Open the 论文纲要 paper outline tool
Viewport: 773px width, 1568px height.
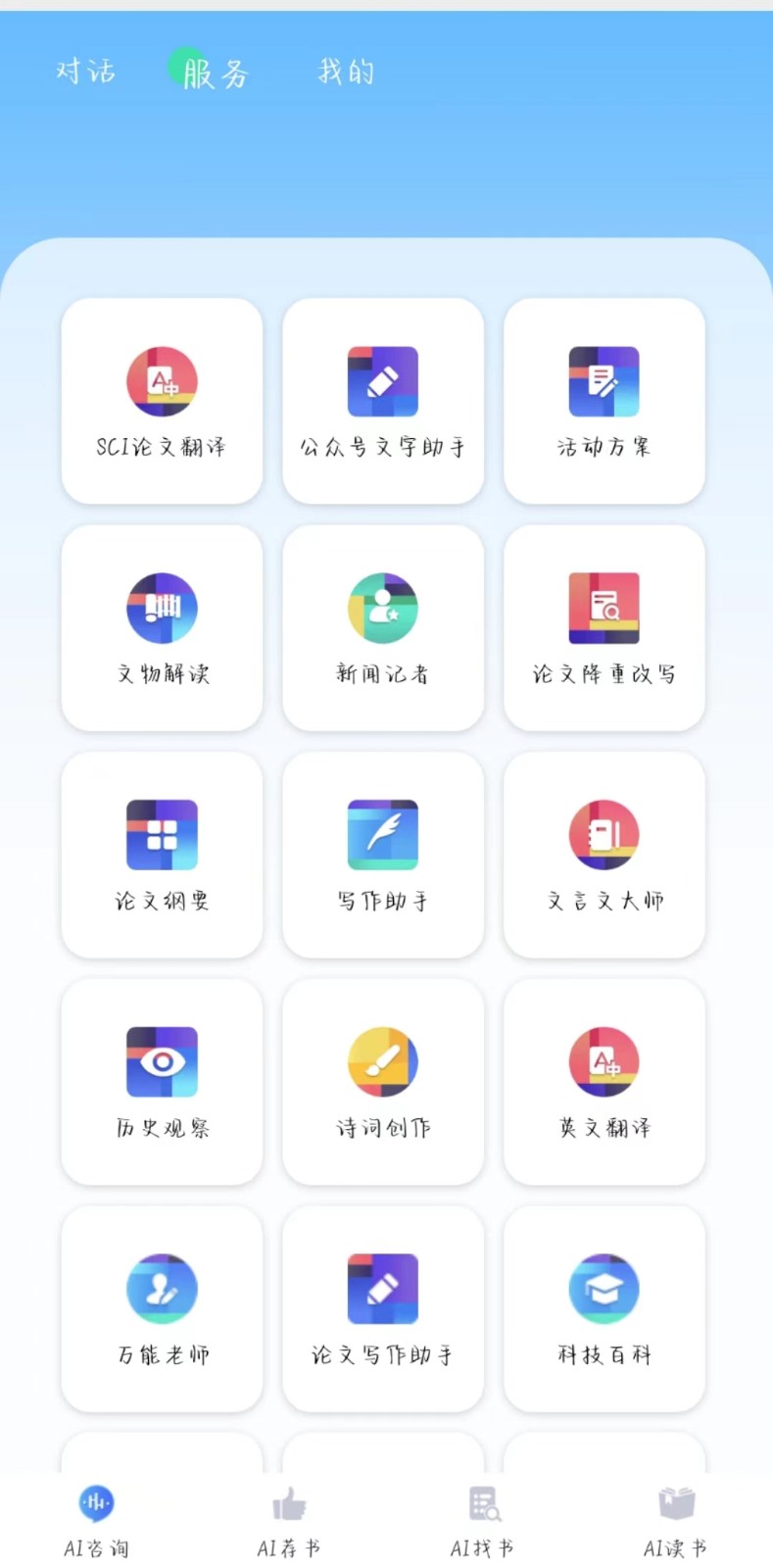162,855
